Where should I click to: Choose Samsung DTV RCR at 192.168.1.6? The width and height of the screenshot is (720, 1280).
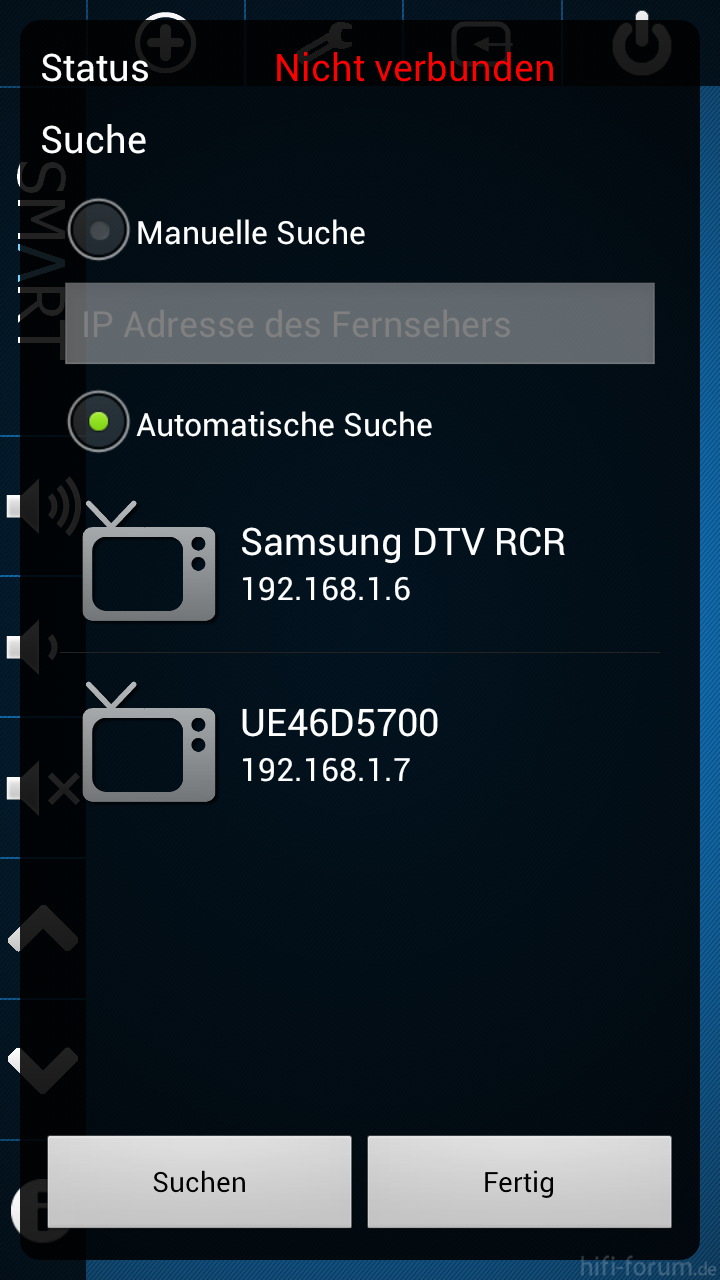(360, 563)
